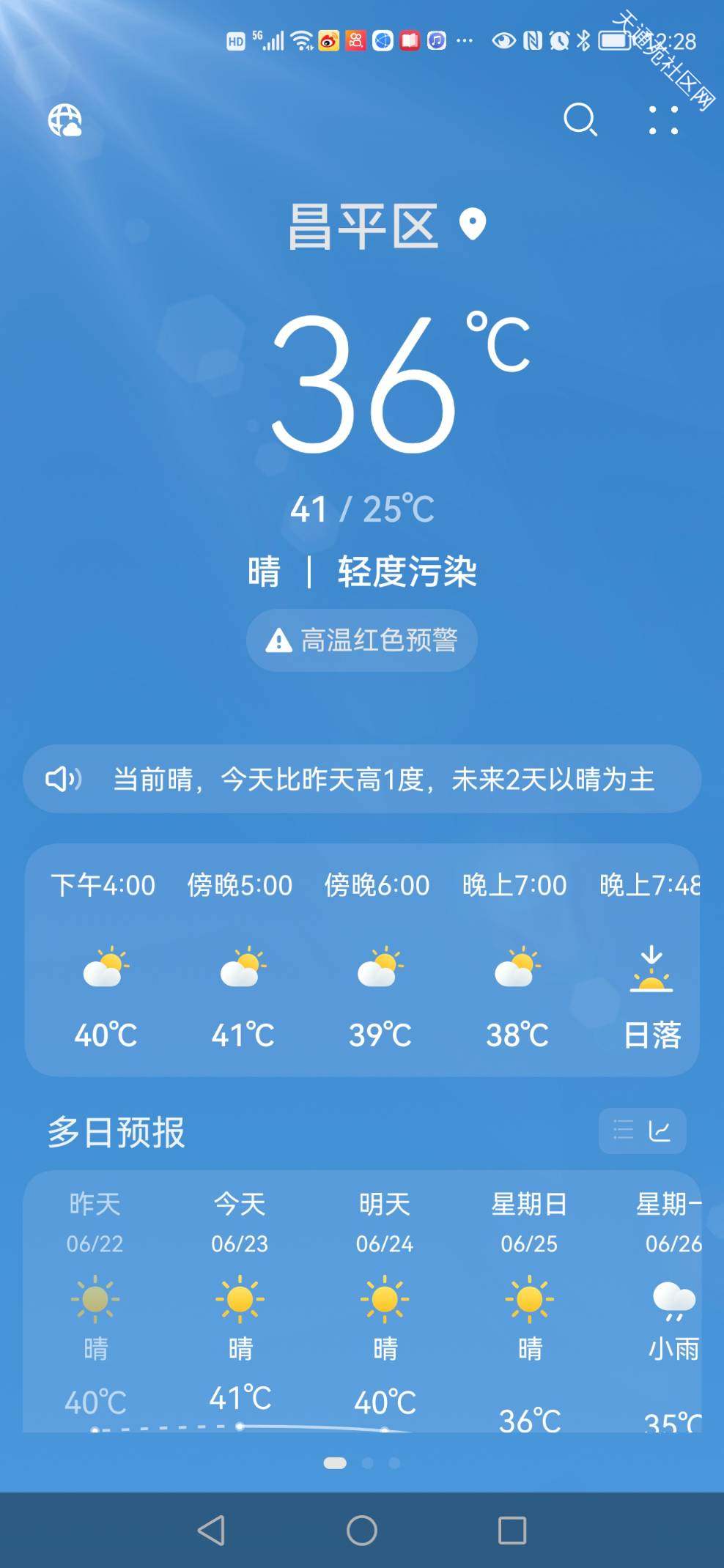Open tomorrow's 06/24 forecast column

[385, 1301]
